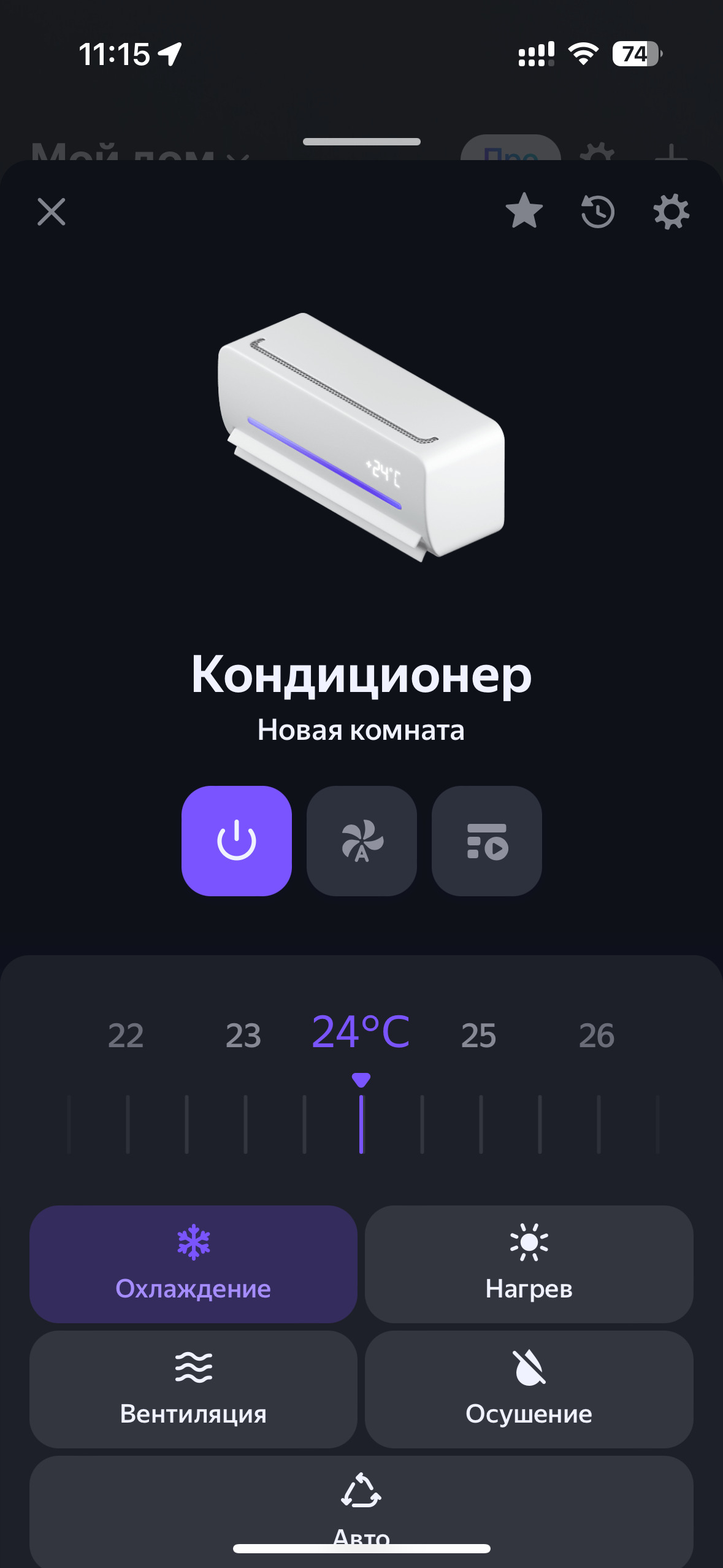Open the fan speed control
This screenshot has height=1568, width=723.
(362, 844)
